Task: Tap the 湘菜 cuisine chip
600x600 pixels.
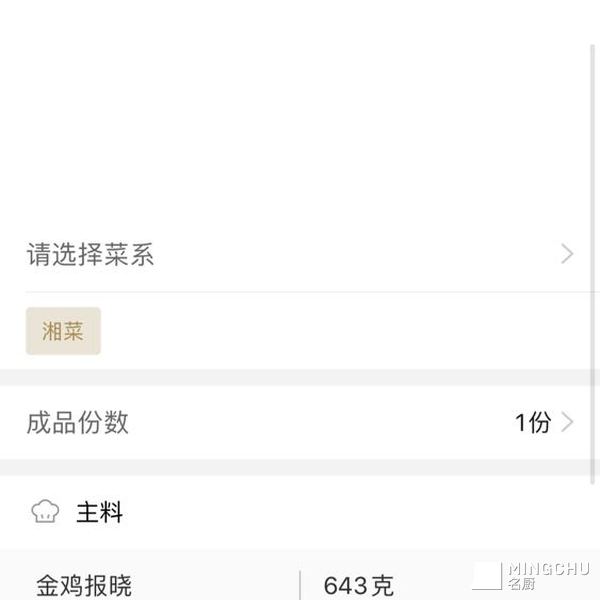Action: [x=63, y=331]
